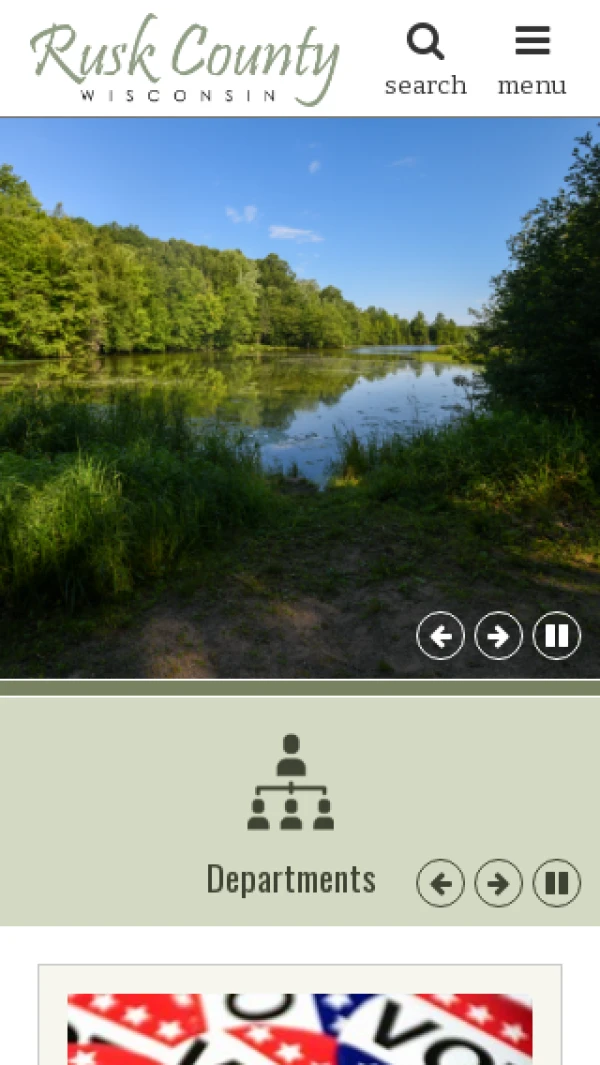Pause the Departments carousel

tap(557, 883)
